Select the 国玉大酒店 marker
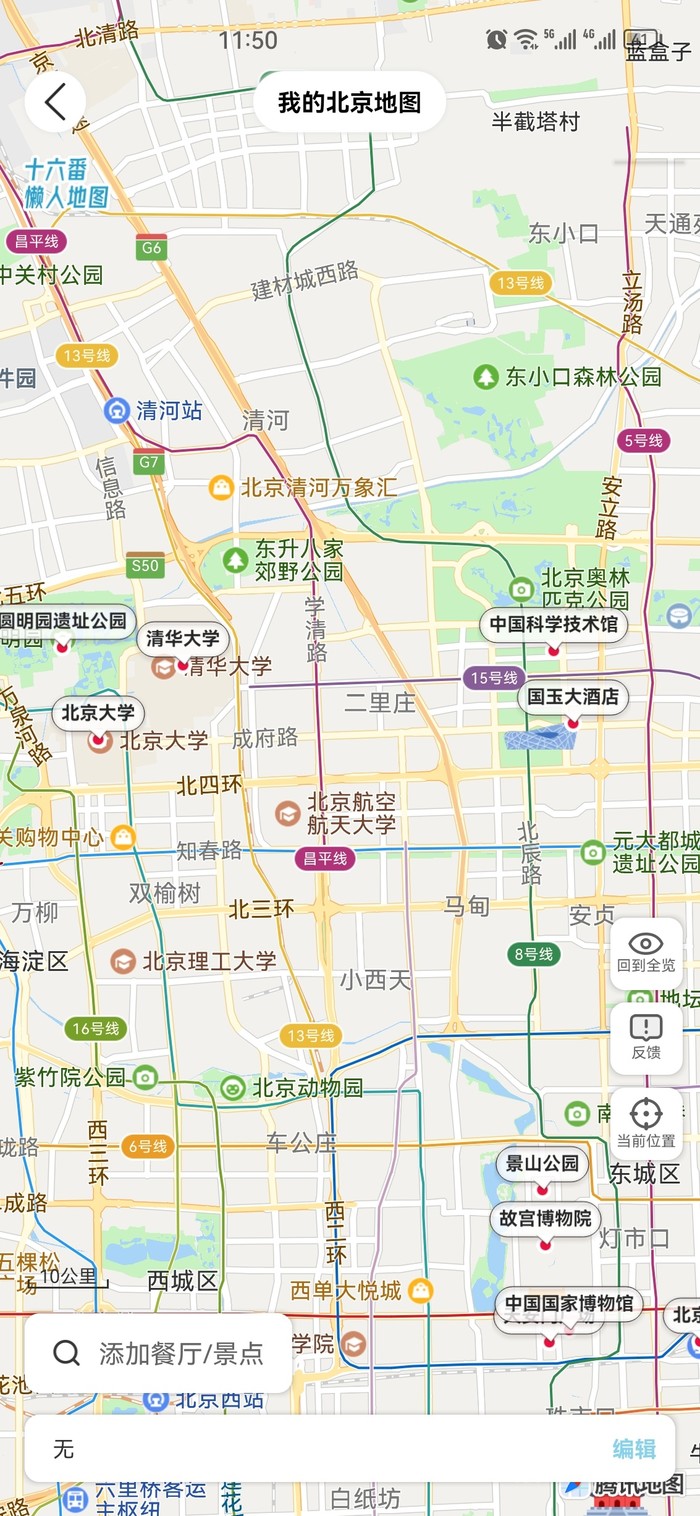Image resolution: width=700 pixels, height=1516 pixels. [573, 697]
